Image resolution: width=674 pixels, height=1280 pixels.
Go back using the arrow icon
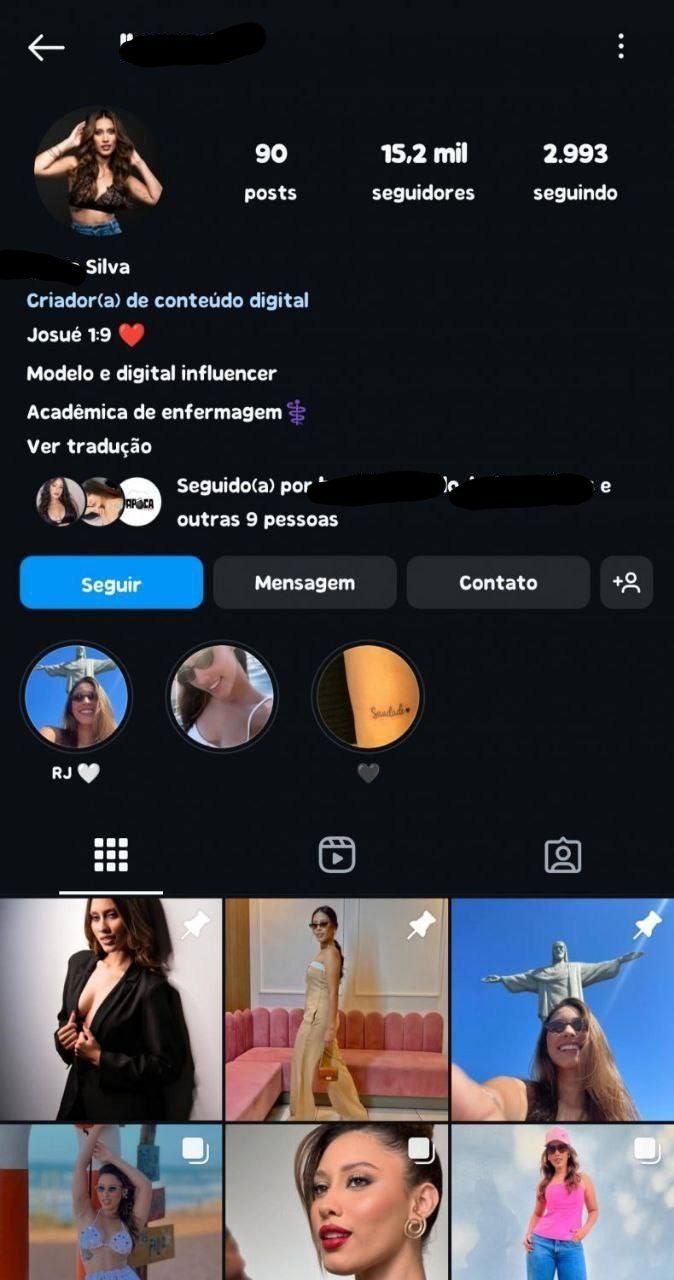46,47
